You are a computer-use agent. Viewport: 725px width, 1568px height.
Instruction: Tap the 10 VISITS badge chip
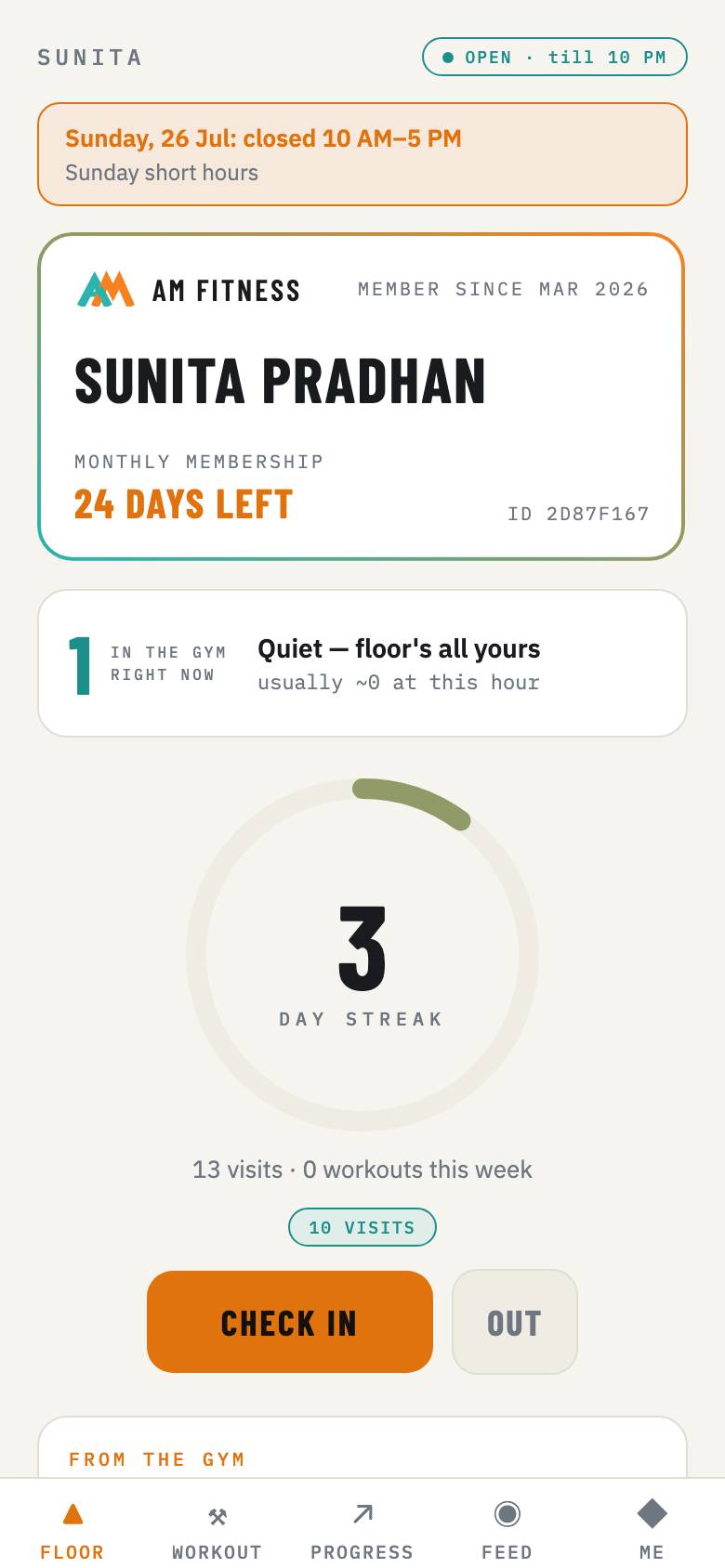362,1227
